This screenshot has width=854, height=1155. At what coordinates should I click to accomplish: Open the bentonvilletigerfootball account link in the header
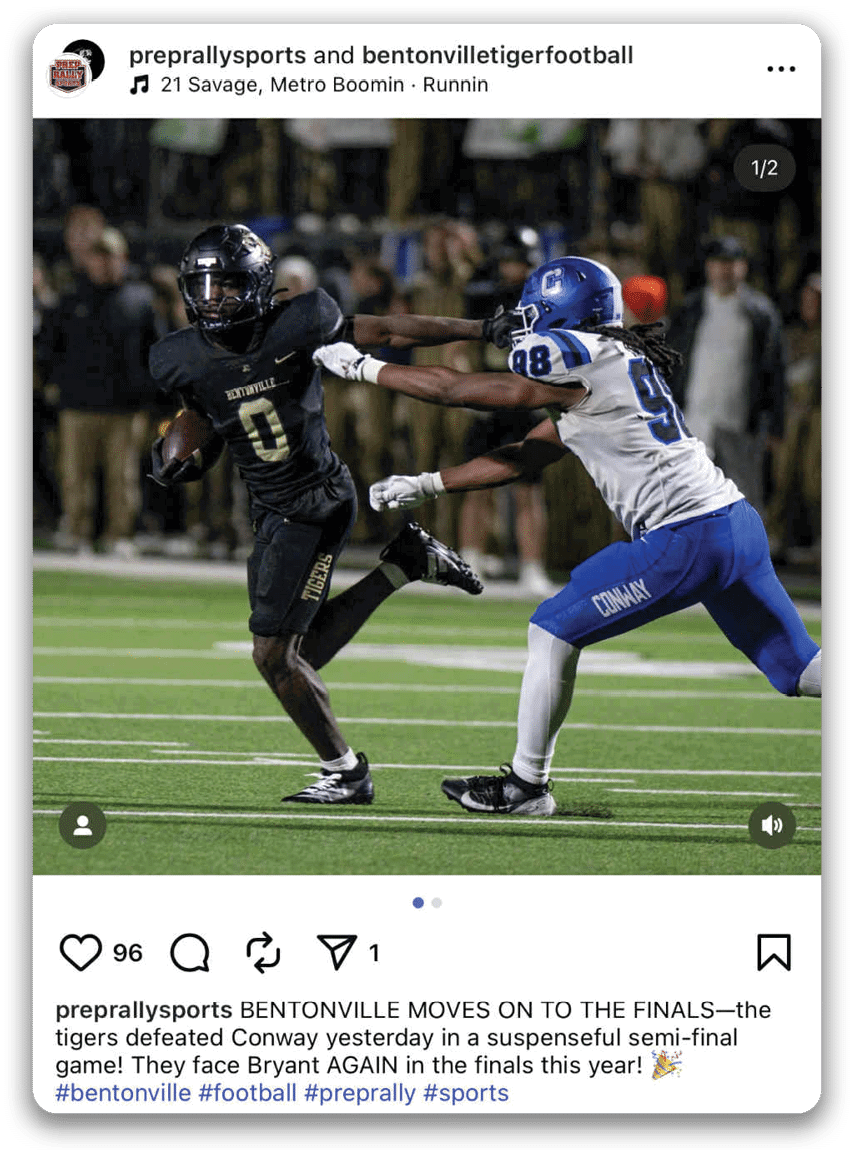(497, 55)
